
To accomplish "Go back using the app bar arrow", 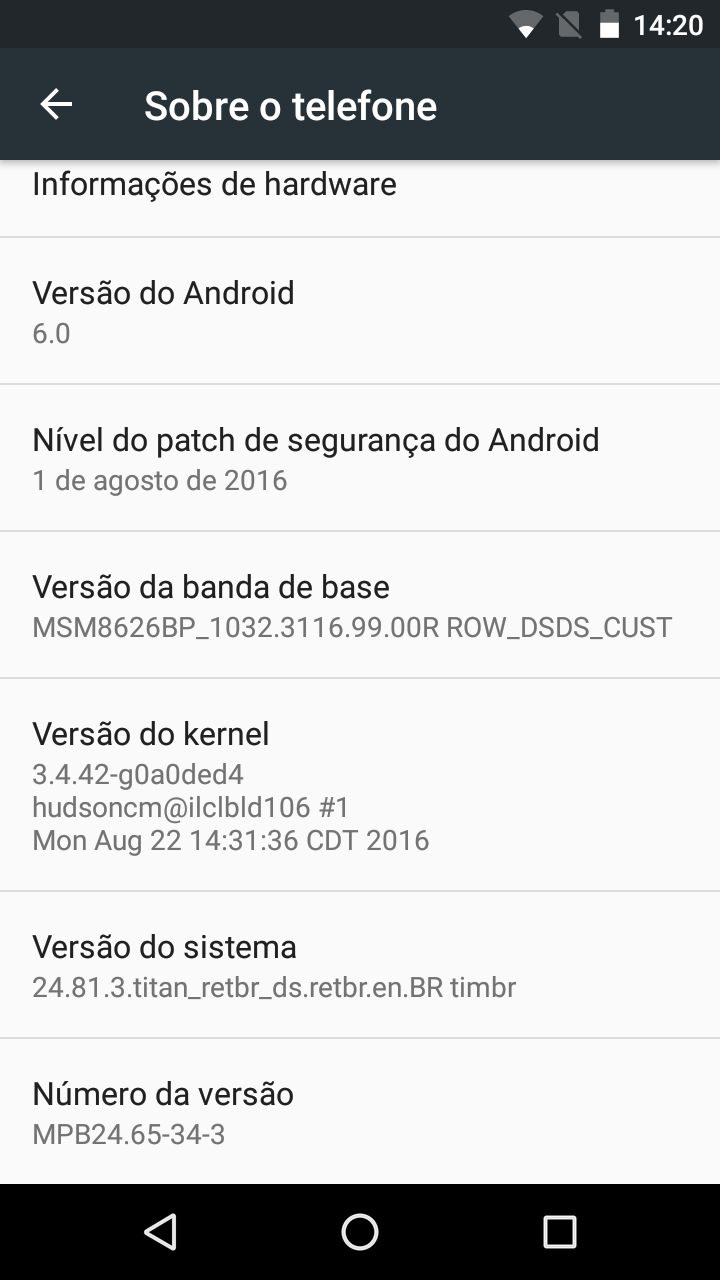I will pos(56,105).
